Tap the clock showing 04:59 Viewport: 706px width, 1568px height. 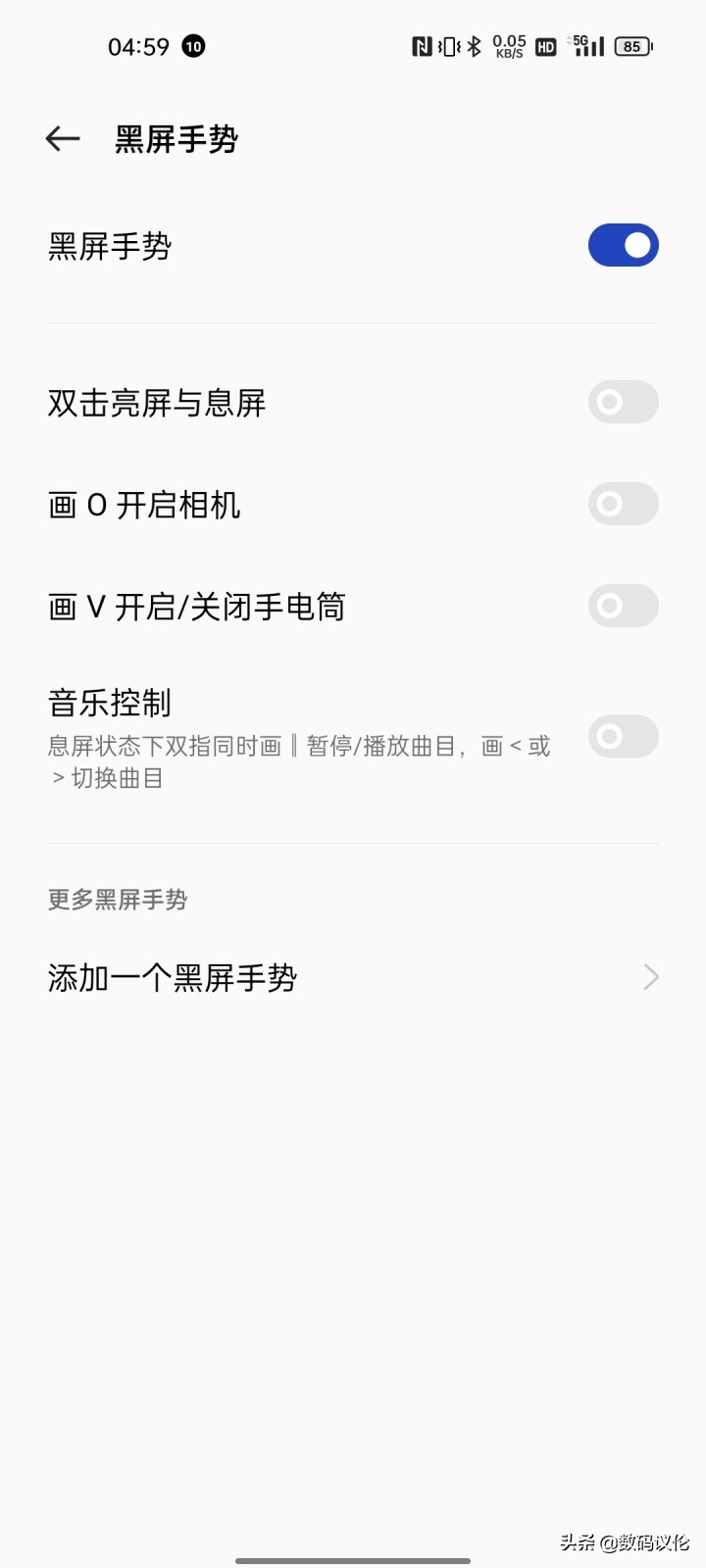[140, 46]
